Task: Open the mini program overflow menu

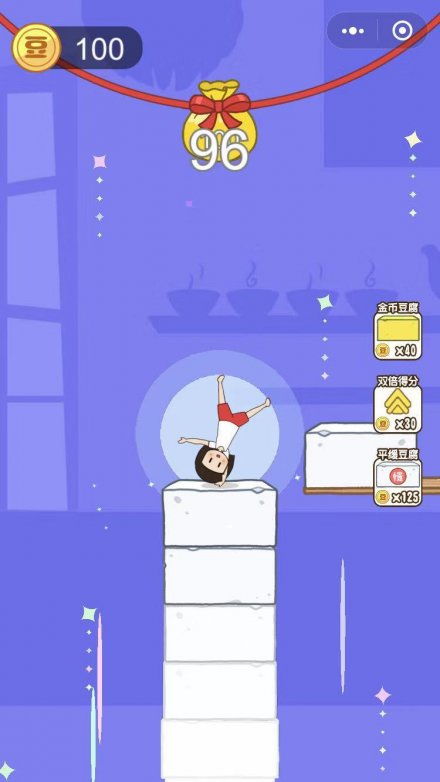Action: pyautogui.click(x=353, y=31)
